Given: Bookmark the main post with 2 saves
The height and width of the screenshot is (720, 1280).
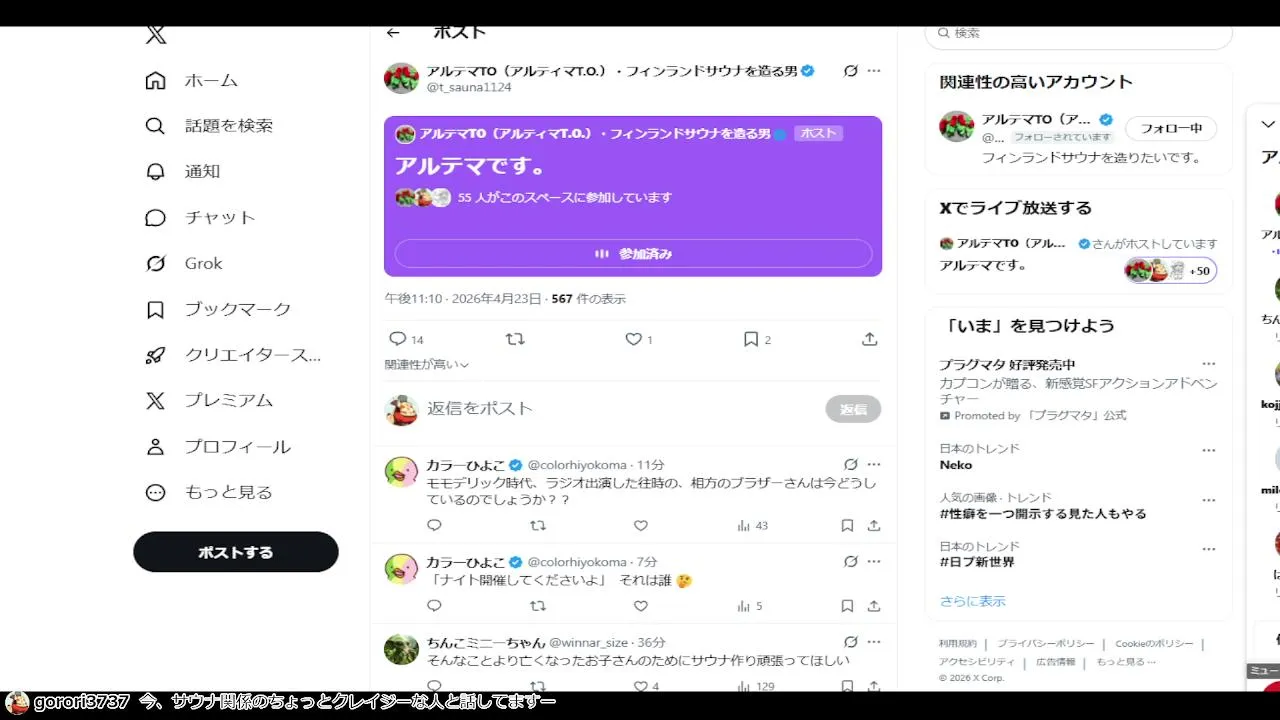Looking at the screenshot, I should pos(751,339).
